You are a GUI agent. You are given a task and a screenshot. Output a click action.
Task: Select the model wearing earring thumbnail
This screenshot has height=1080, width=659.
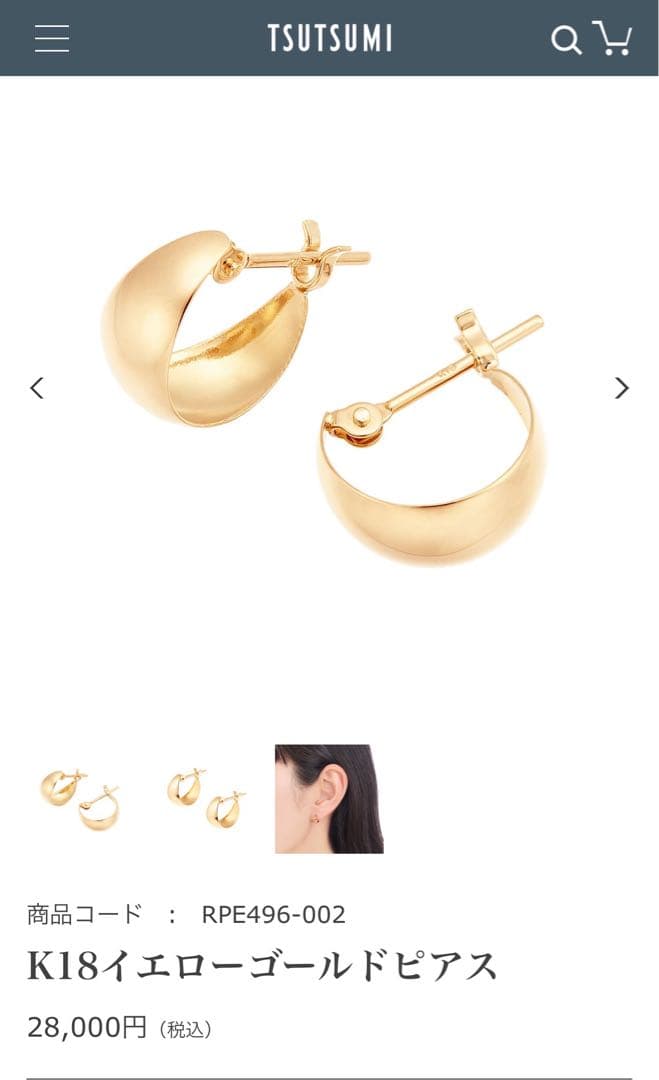[x=329, y=798]
